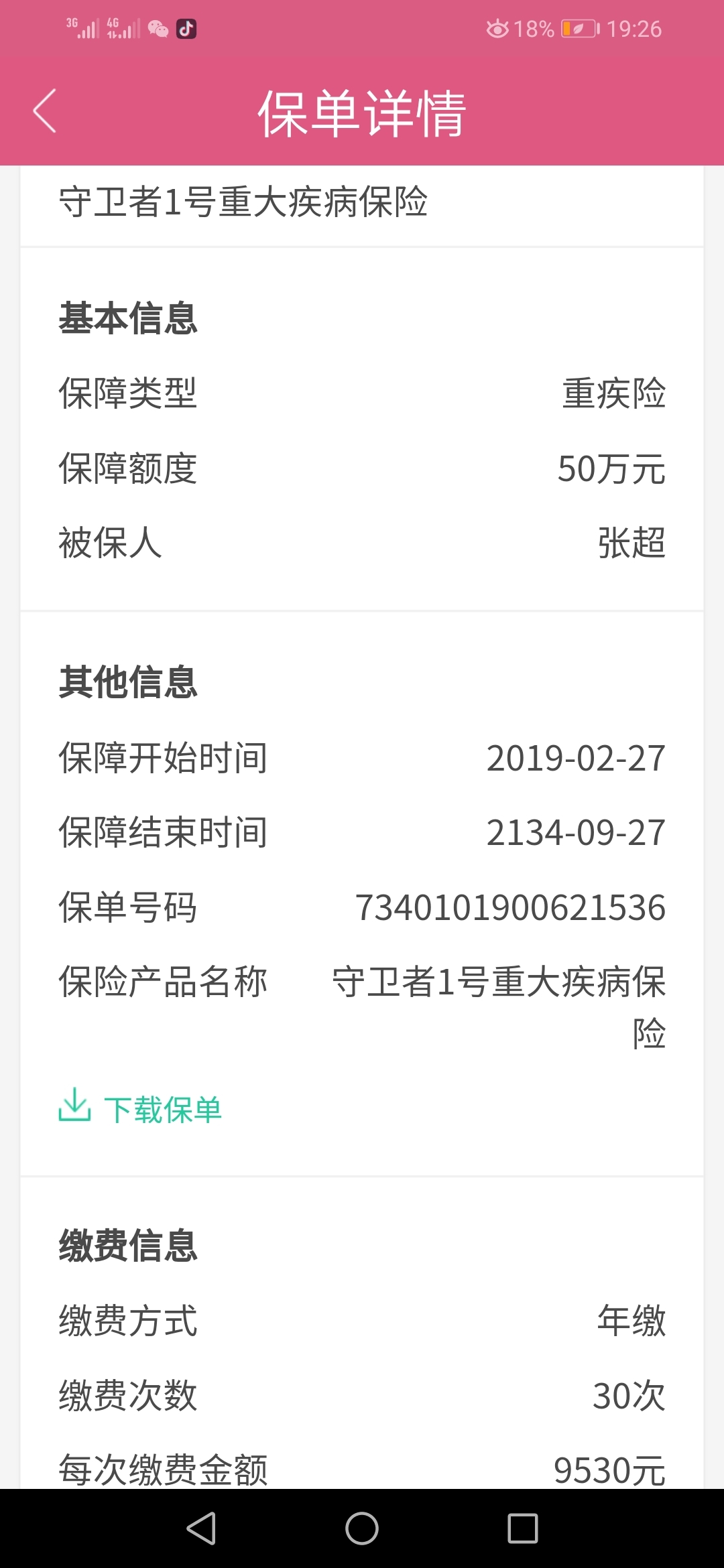Go back from the 保单详情 page

click(44, 111)
